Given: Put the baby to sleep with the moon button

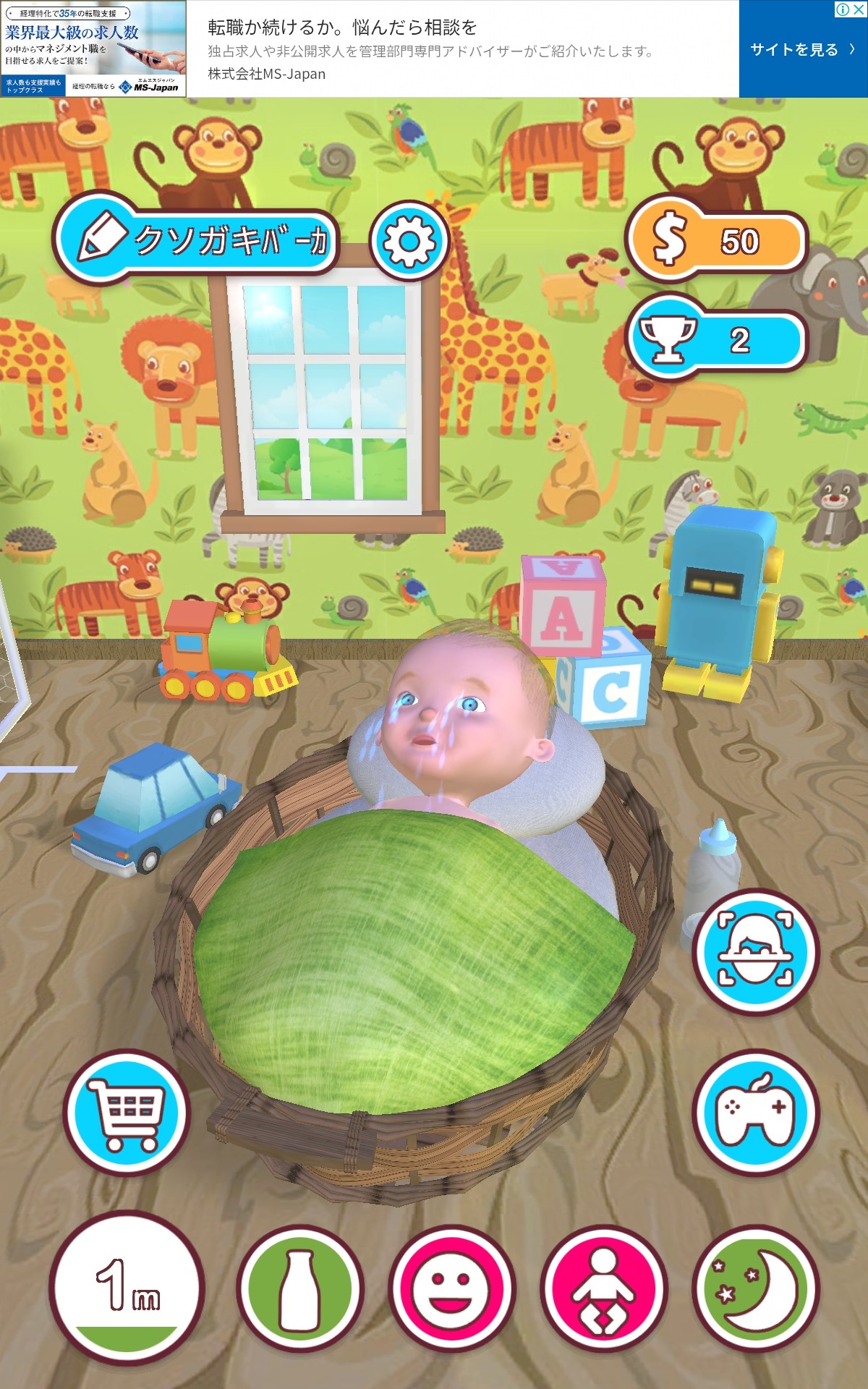Looking at the screenshot, I should tap(756, 1288).
